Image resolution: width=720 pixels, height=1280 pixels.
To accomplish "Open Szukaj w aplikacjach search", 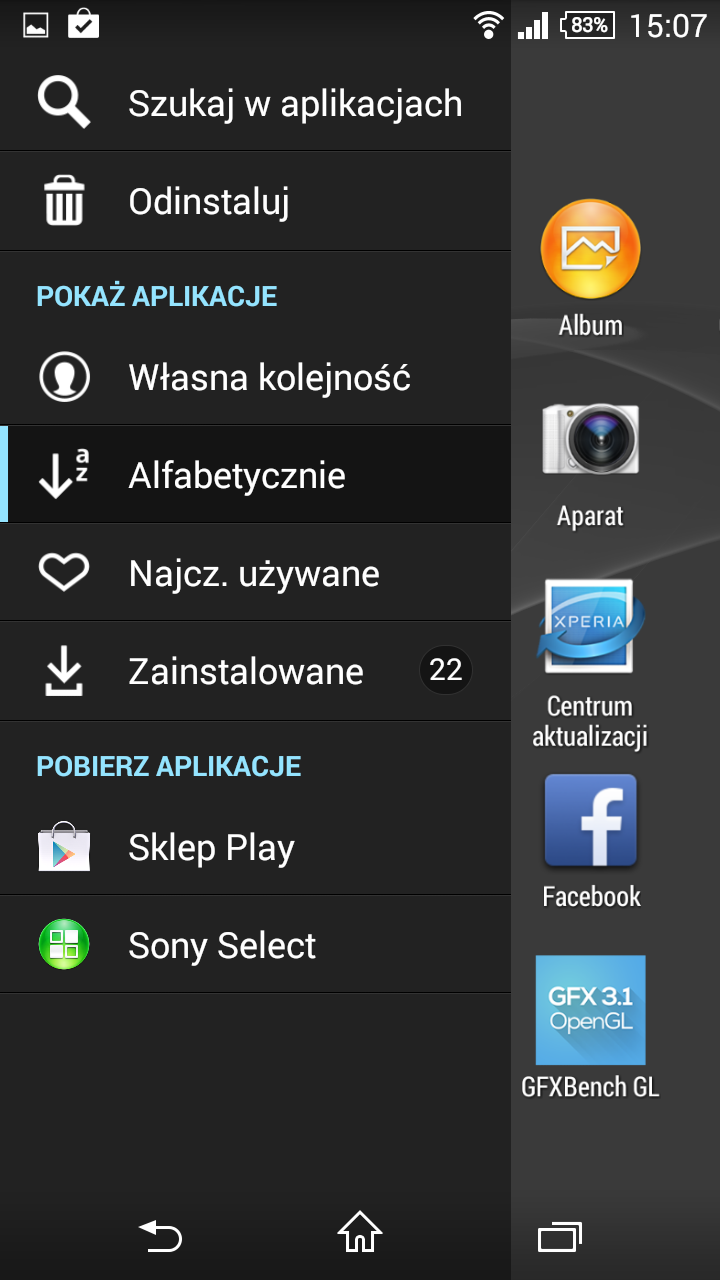I will (x=255, y=102).
